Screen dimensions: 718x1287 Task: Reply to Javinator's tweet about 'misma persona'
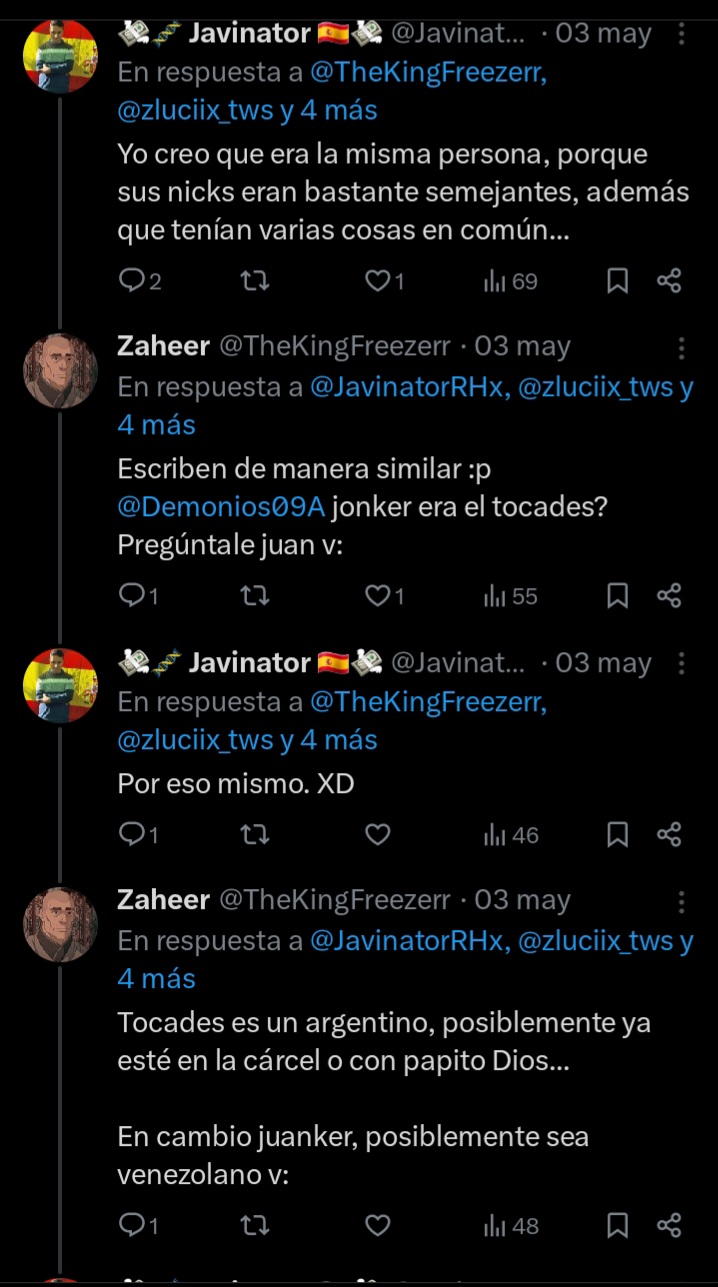click(x=132, y=282)
